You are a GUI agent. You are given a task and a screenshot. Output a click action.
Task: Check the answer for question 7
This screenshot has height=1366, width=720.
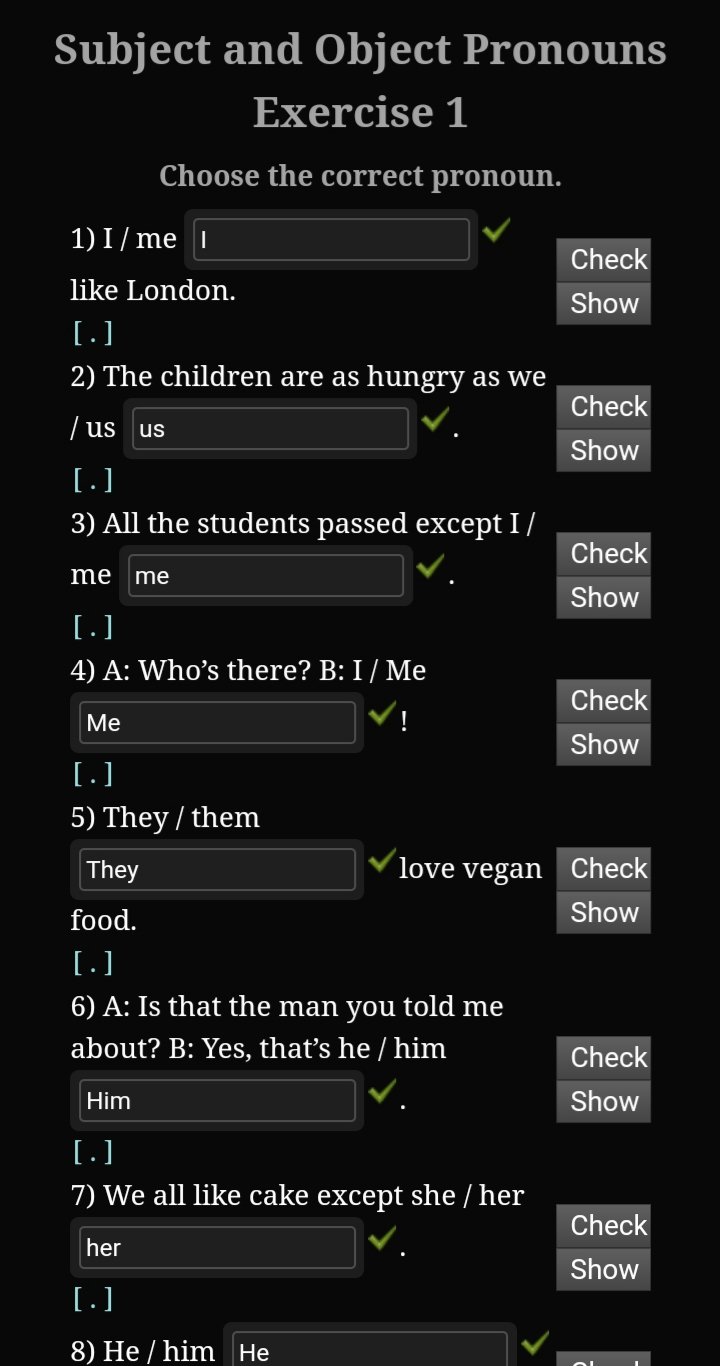click(x=604, y=1226)
